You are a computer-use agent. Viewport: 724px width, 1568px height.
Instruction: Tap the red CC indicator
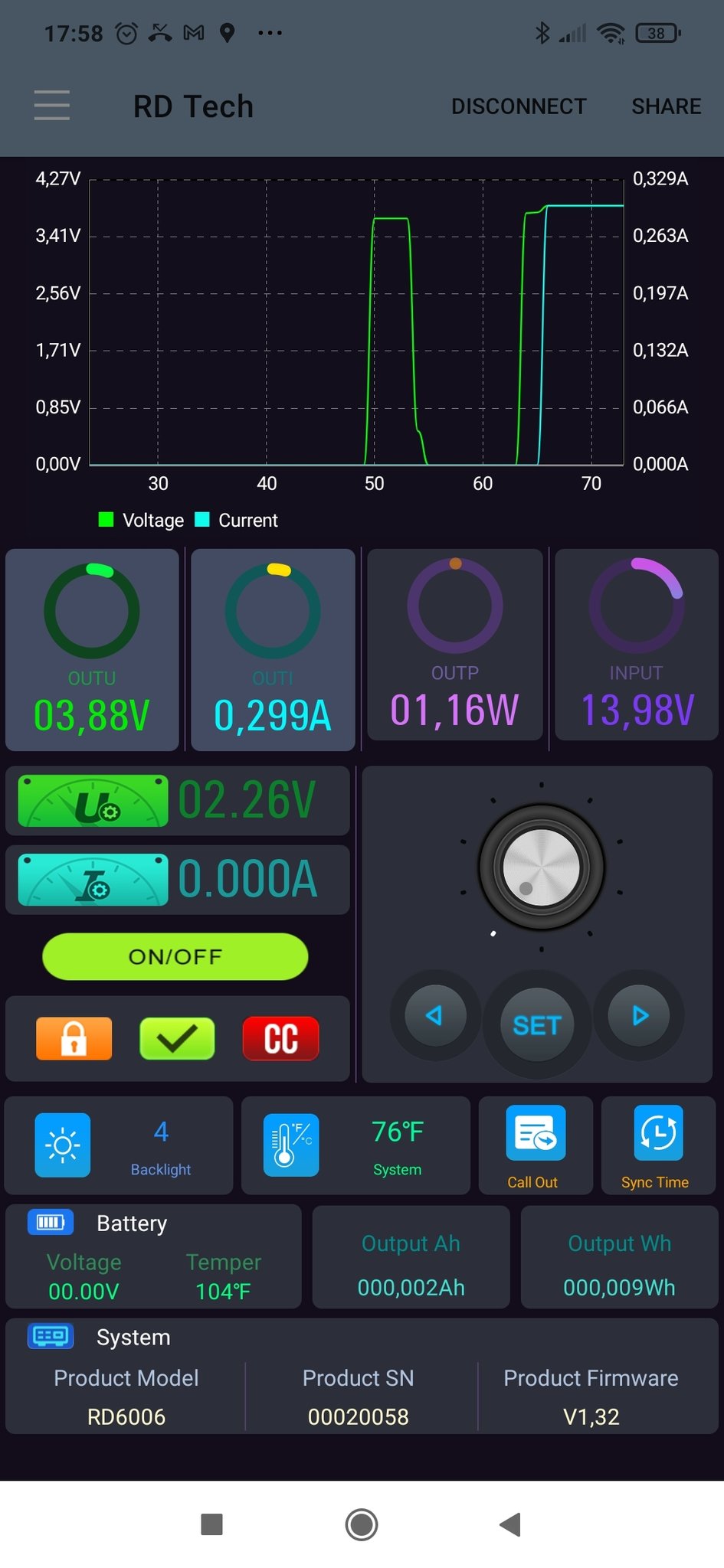click(280, 1039)
